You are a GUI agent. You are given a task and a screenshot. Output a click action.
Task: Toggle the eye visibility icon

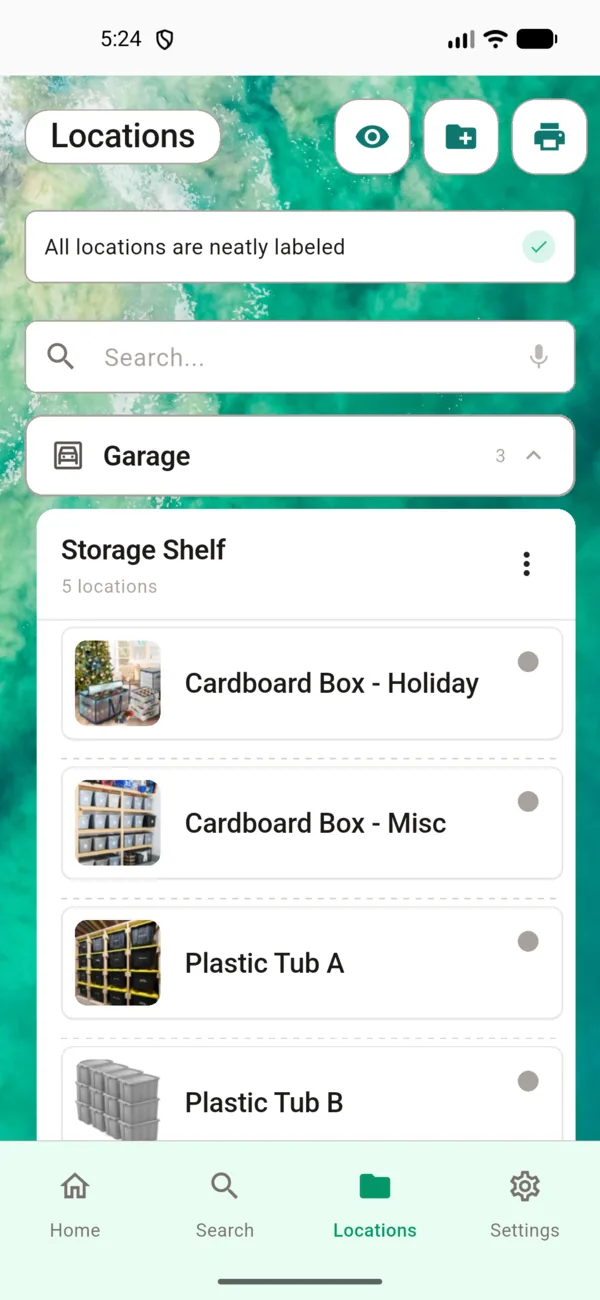click(x=372, y=137)
